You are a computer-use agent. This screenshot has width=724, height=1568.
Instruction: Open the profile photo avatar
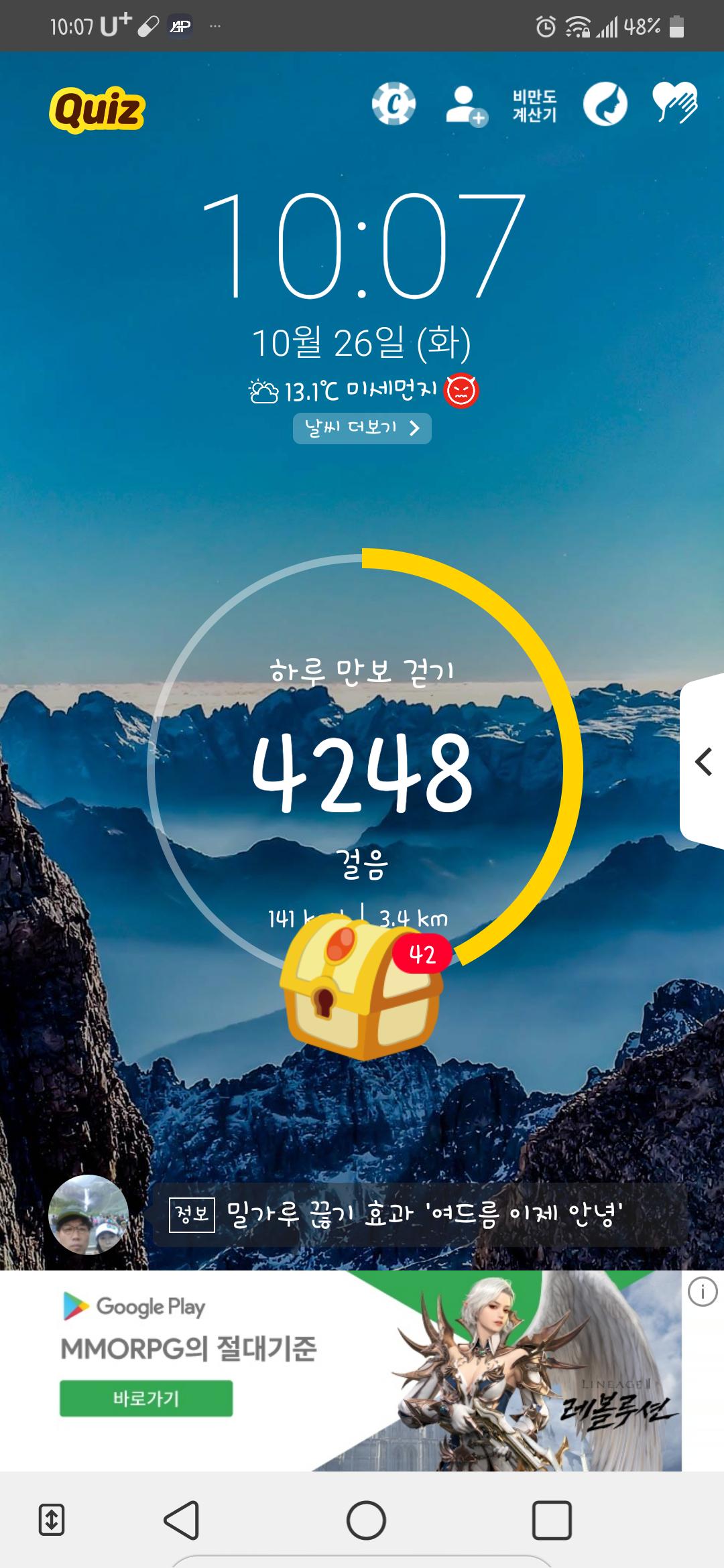pos(88,1214)
